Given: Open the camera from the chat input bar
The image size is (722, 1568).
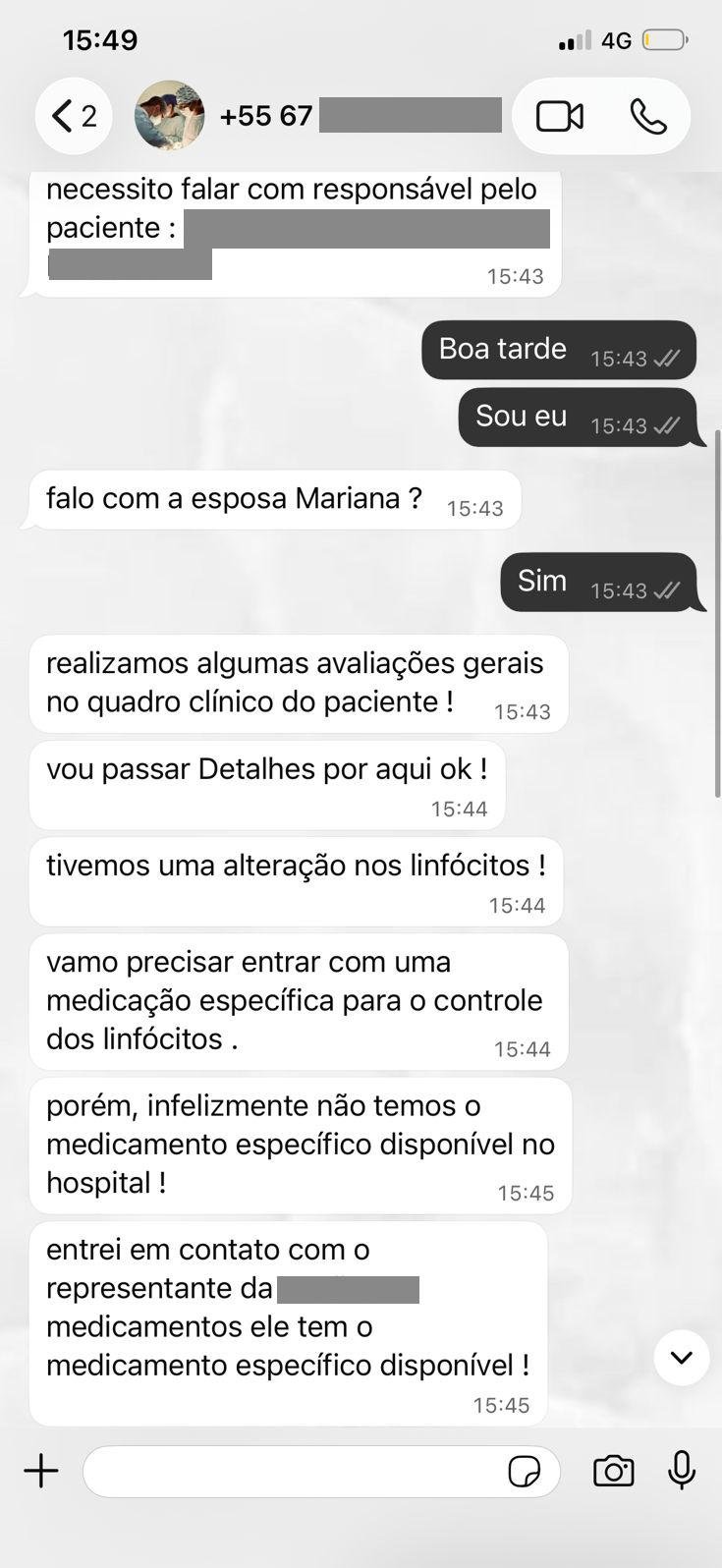Looking at the screenshot, I should point(613,1471).
